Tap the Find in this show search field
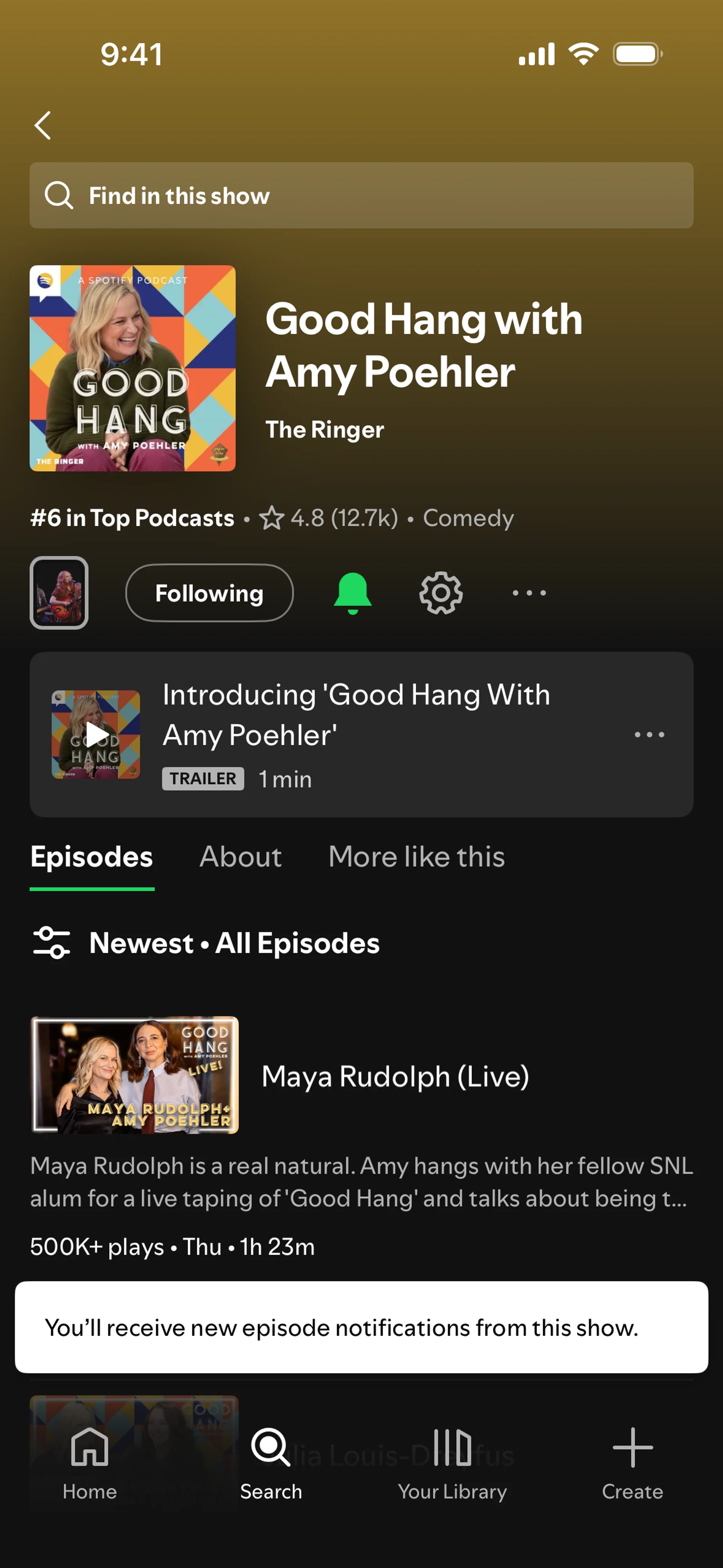This screenshot has height=1568, width=723. [361, 196]
